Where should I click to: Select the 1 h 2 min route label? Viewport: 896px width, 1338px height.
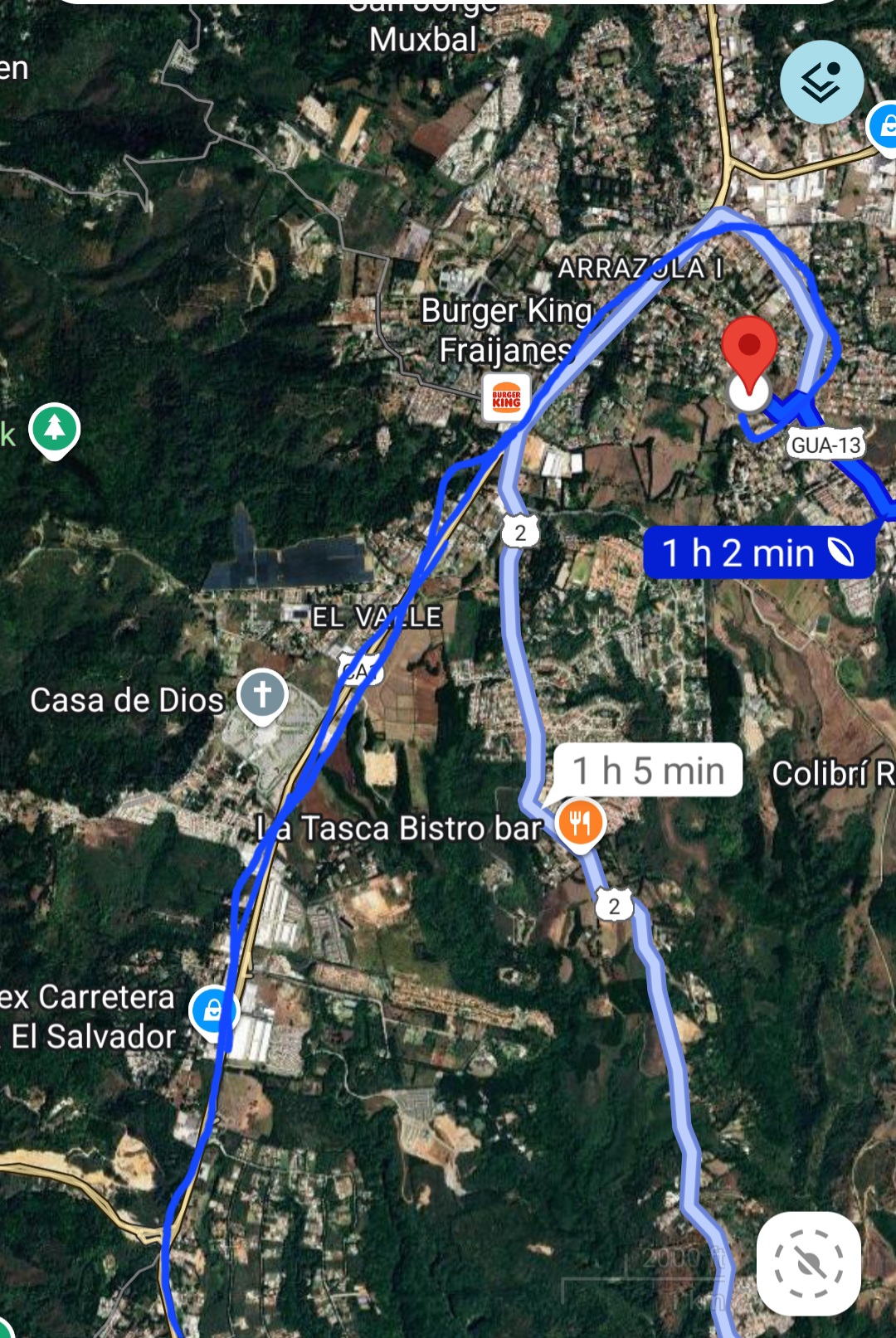(x=758, y=553)
